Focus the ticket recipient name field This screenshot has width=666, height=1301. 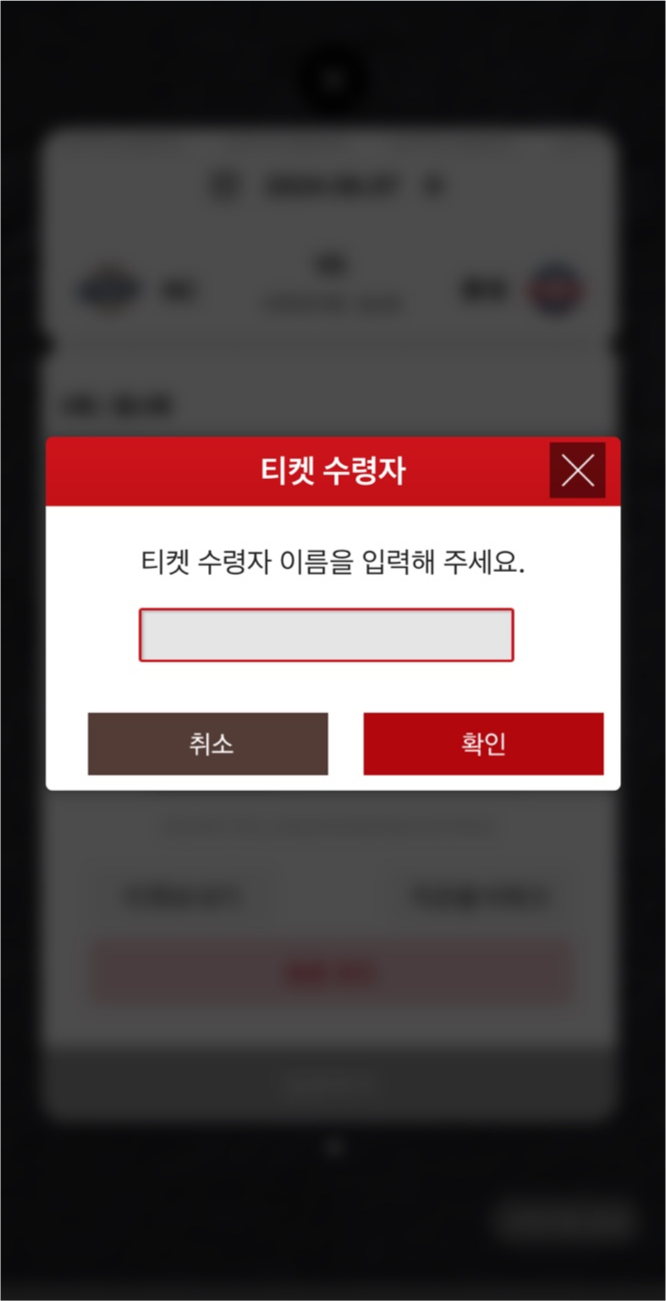click(x=326, y=635)
